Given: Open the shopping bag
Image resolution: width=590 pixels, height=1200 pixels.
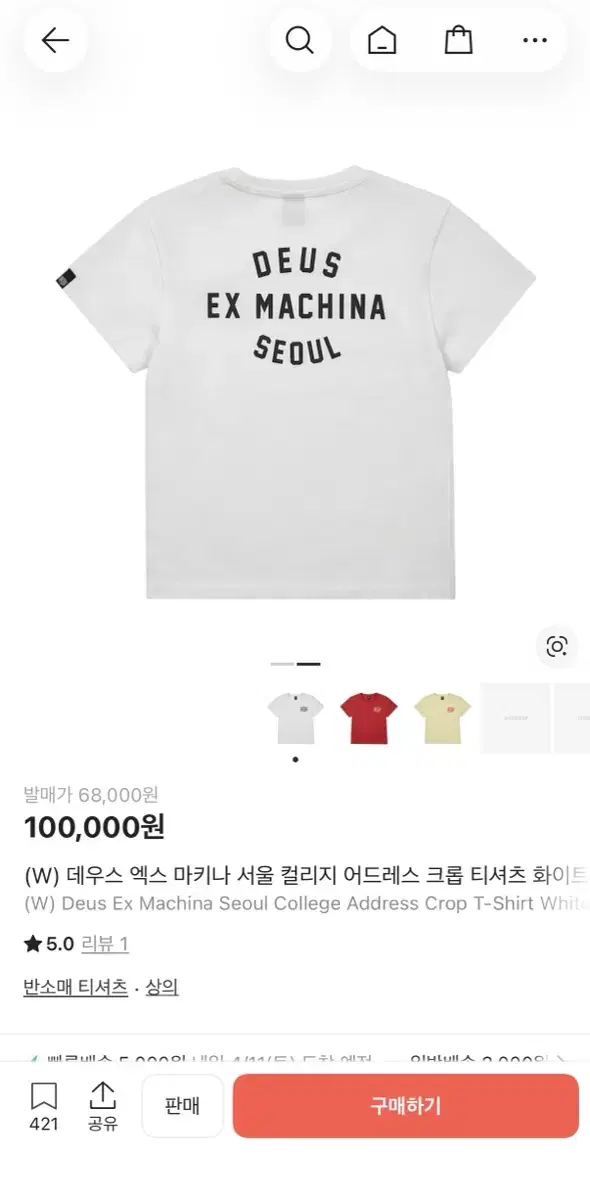Looking at the screenshot, I should coord(459,40).
